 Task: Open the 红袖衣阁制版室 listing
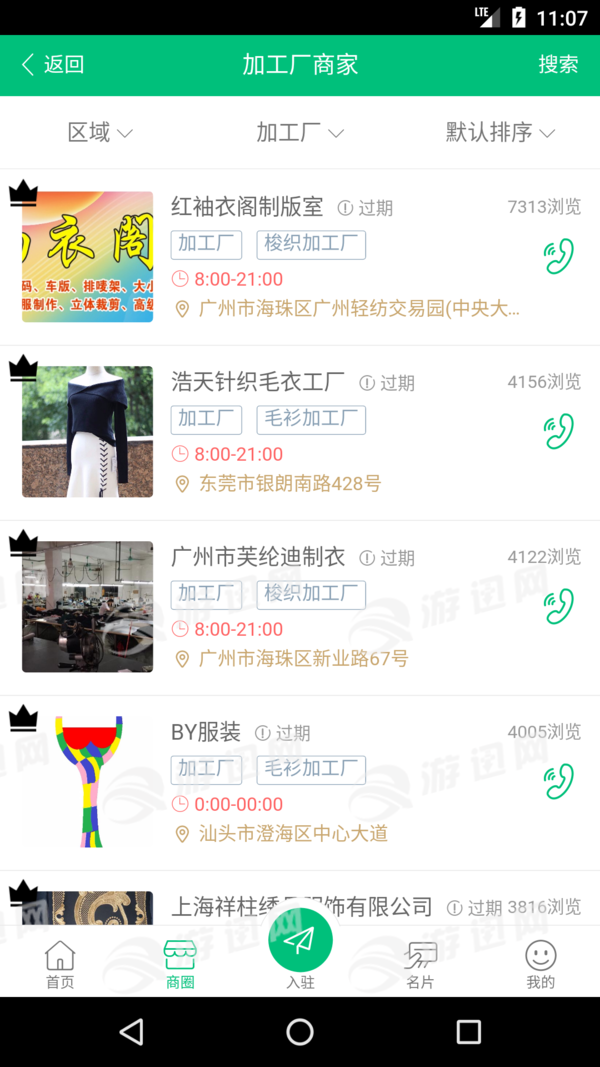click(247, 207)
